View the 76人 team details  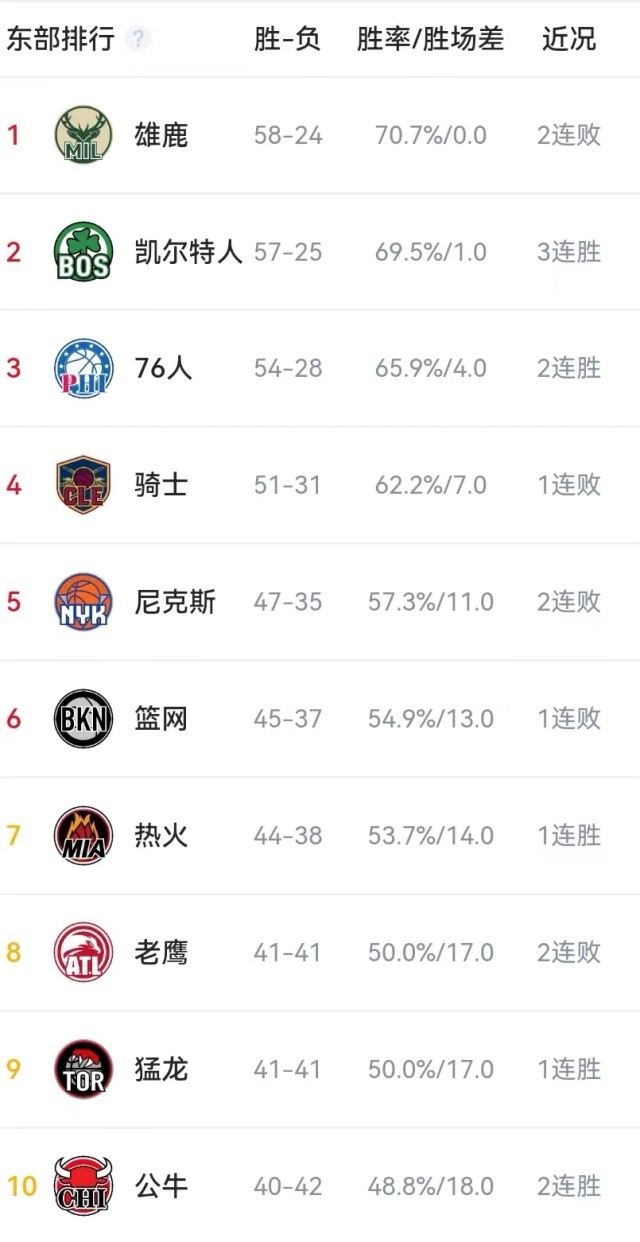point(163,369)
